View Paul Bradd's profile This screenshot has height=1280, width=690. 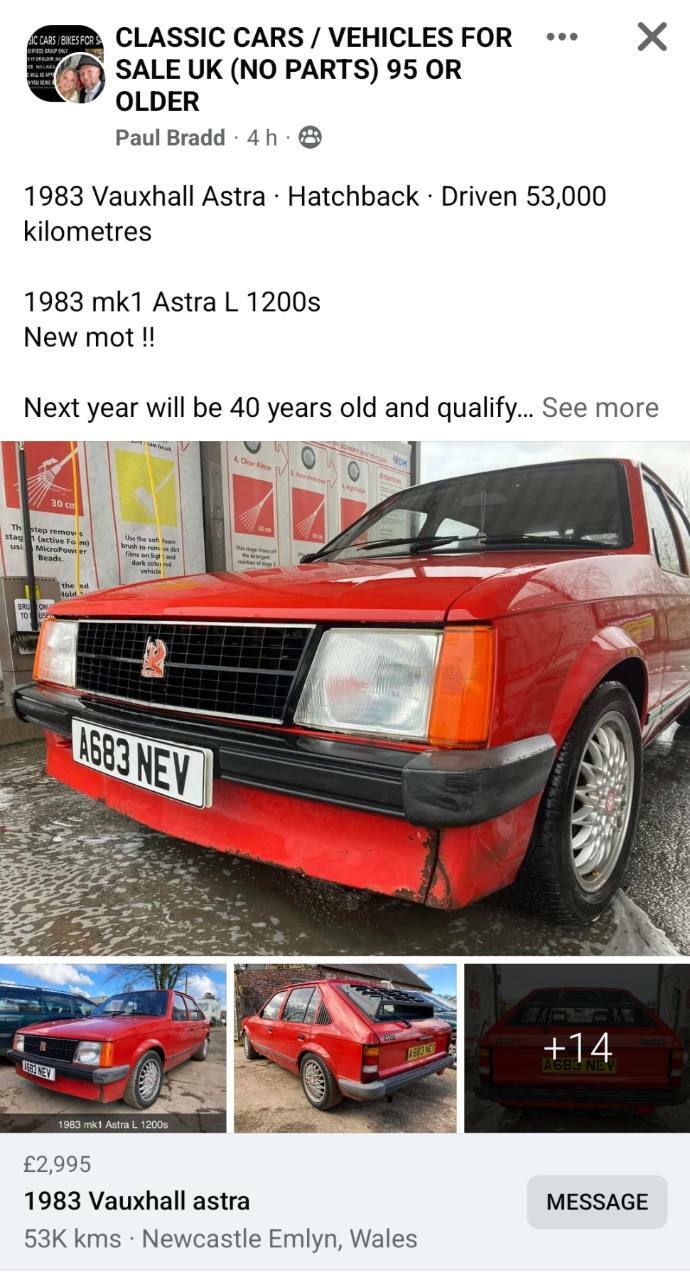point(170,138)
